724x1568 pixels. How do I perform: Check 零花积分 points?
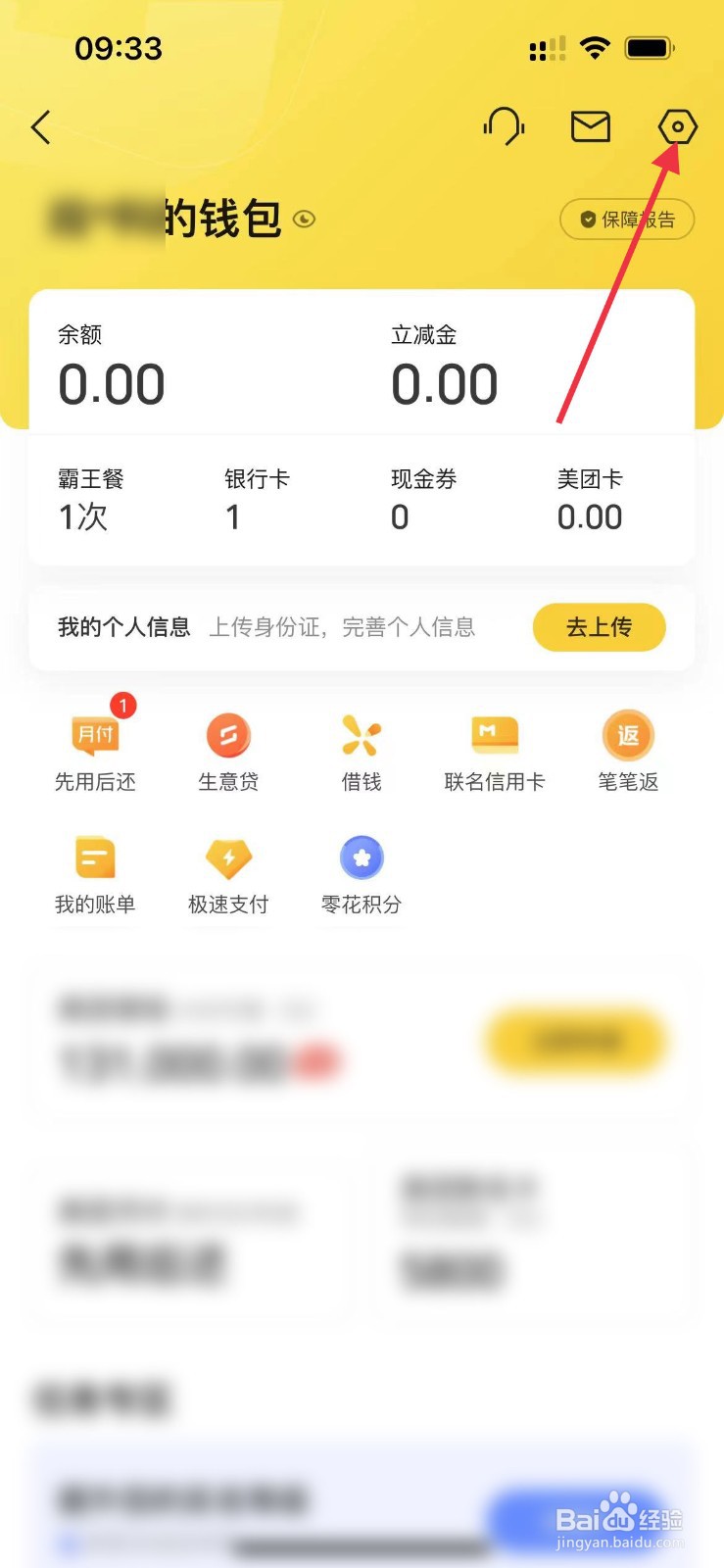point(361,872)
